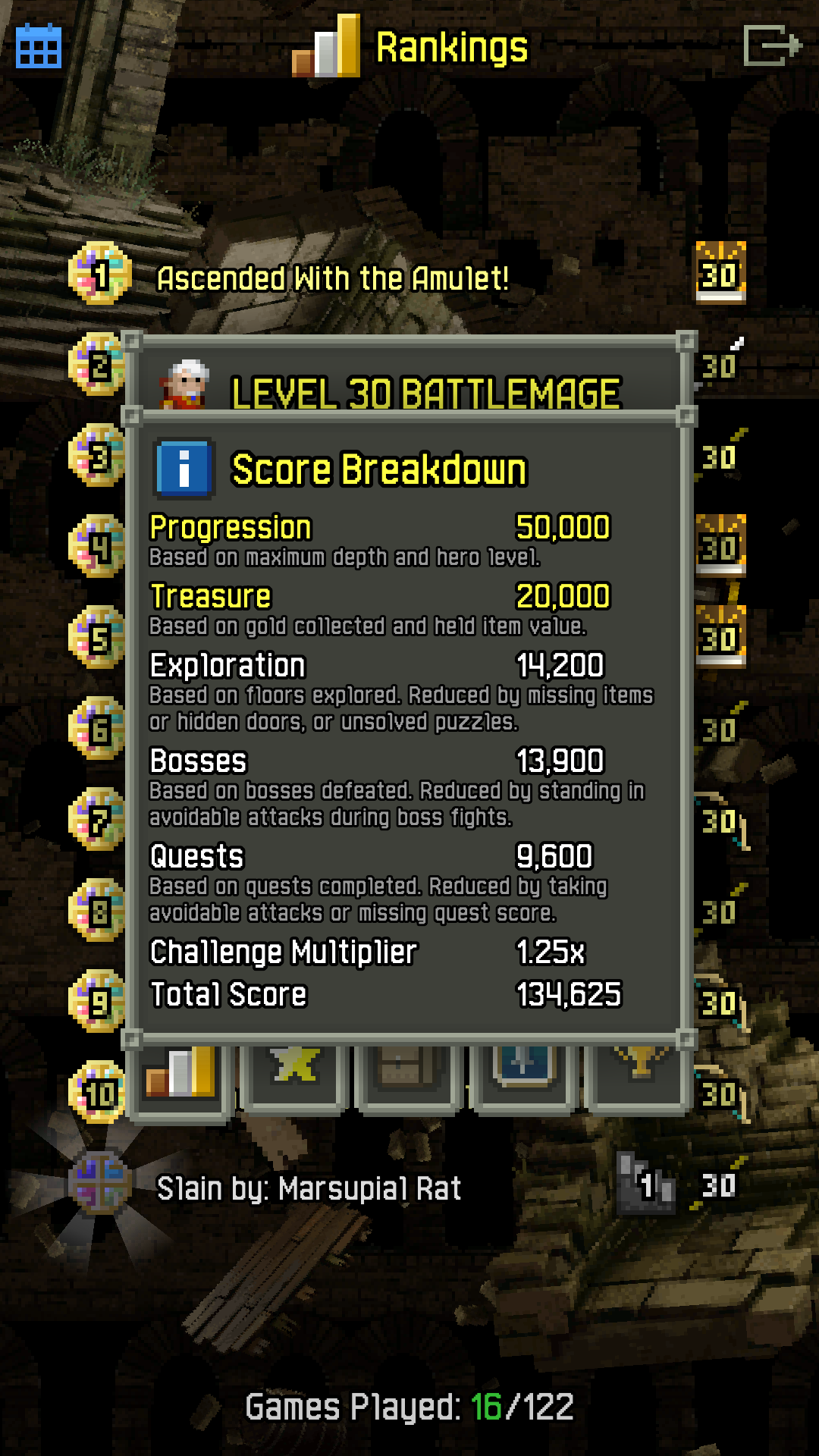Open the rank 1 Ascended With the Amulet run
Screen dimensions: 819x1456
pos(332,278)
